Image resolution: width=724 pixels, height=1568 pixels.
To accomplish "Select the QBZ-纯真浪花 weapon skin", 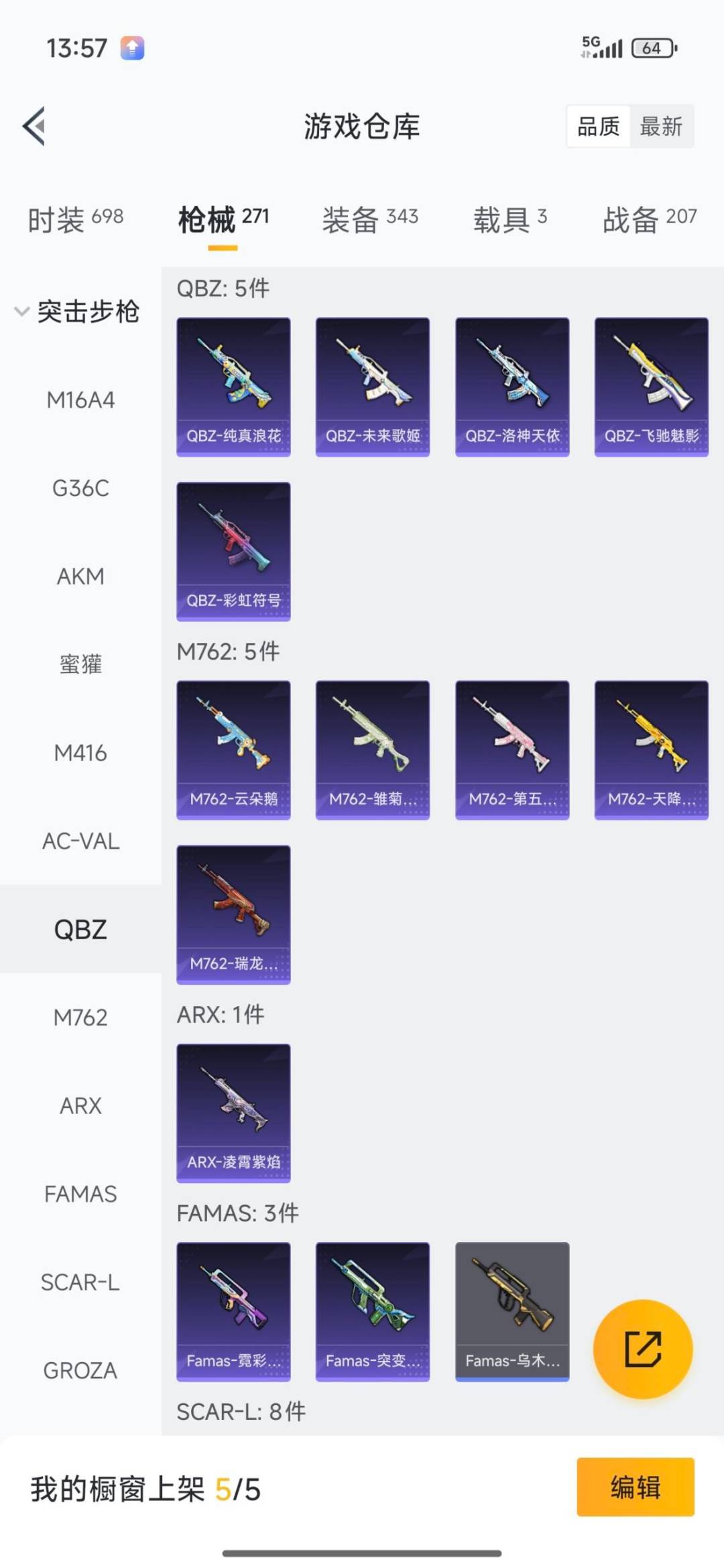I will (x=233, y=384).
